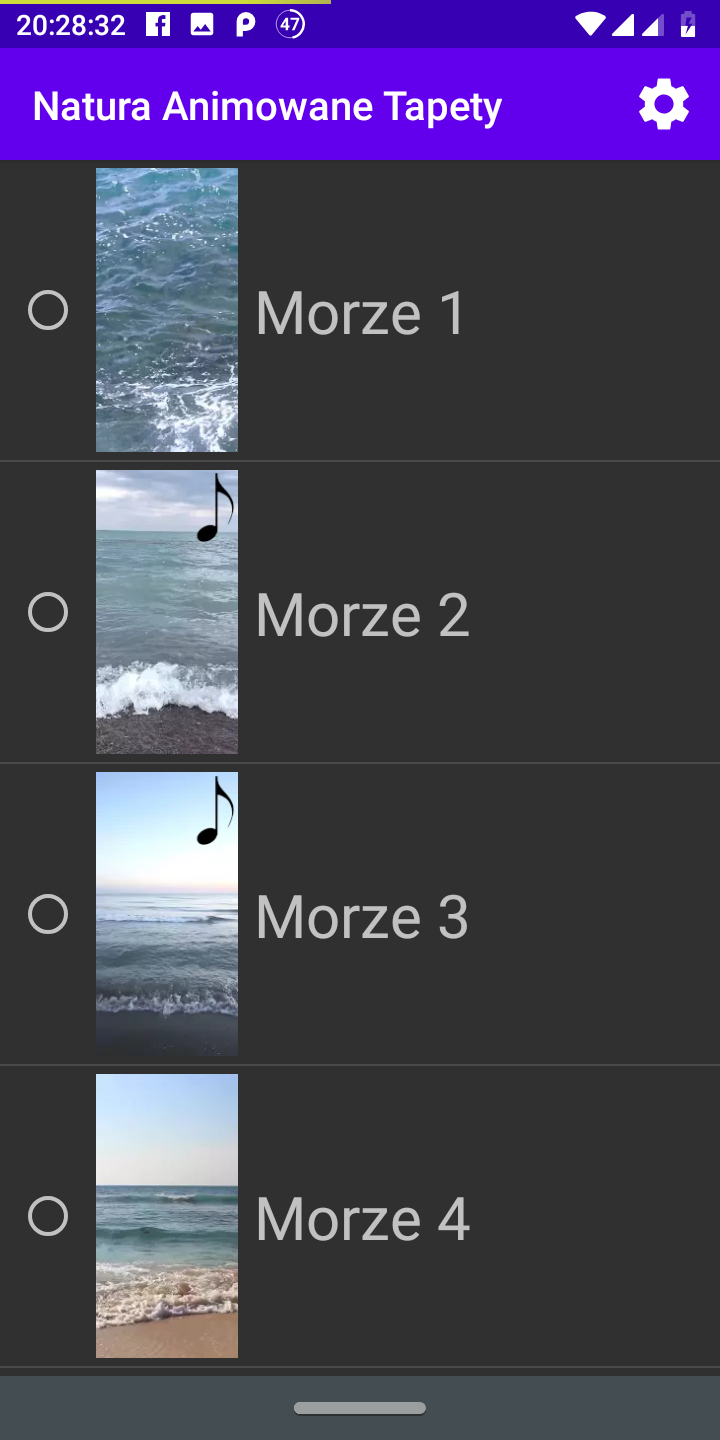The width and height of the screenshot is (720, 1440).
Task: Open the settings gear icon
Action: (x=664, y=105)
